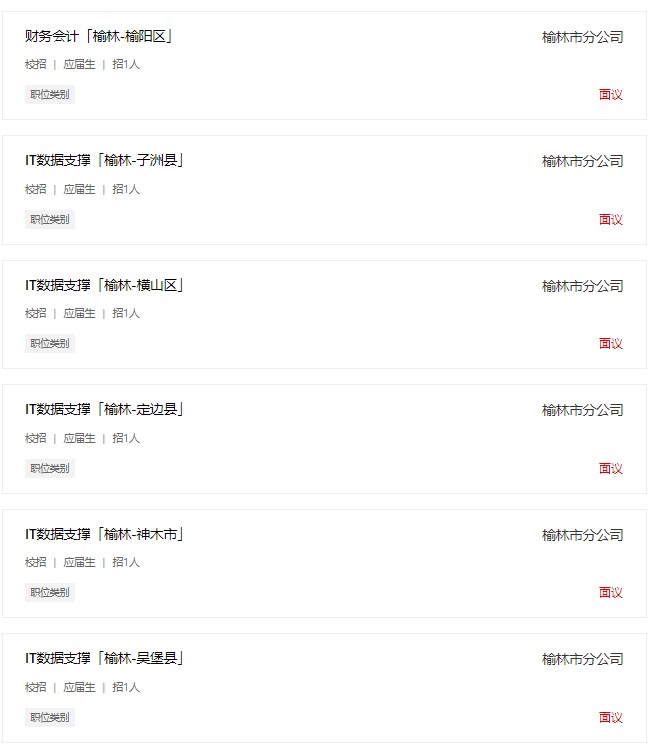
Task: Tap the IT数据支撑 榆林-吴堡县 listing
Action: point(105,658)
